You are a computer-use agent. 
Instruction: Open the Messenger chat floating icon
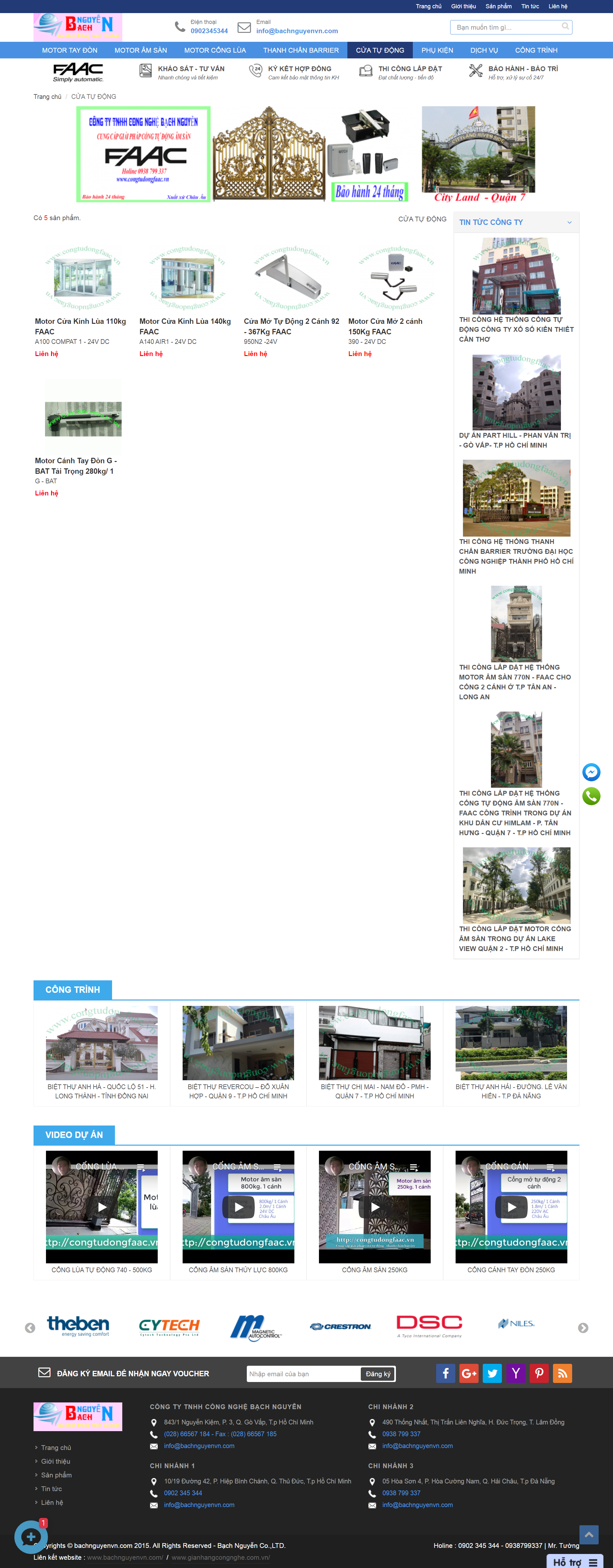click(590, 772)
